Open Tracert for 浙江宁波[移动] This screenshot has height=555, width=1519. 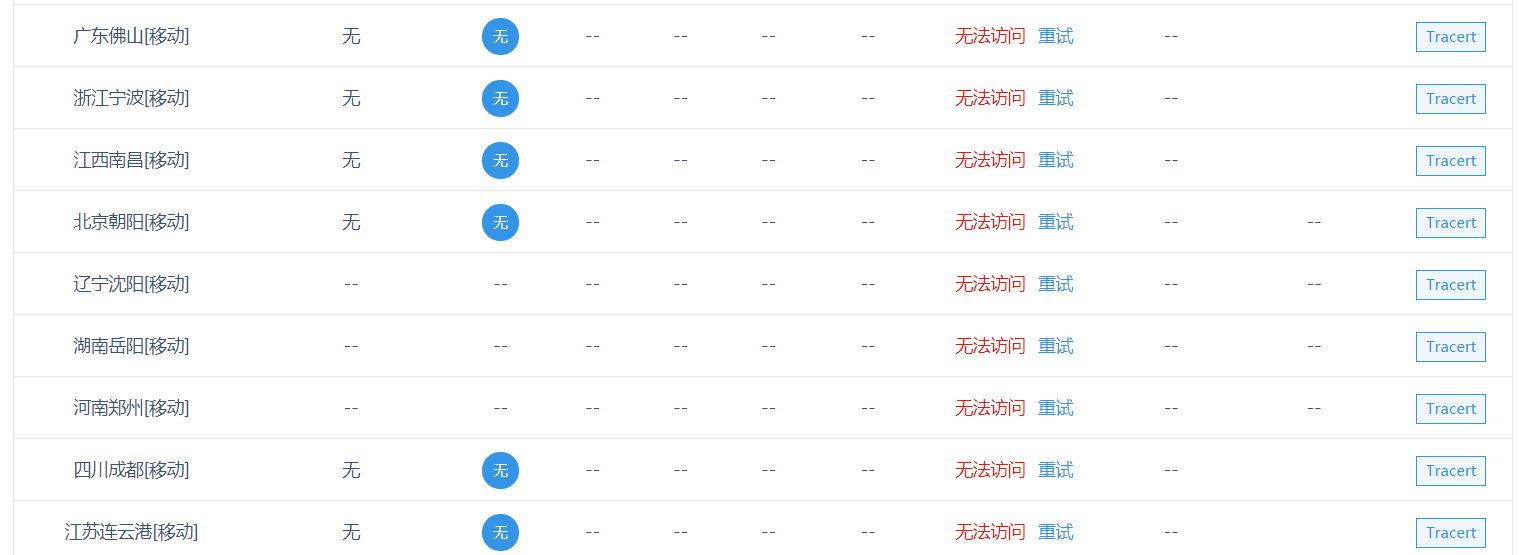coord(1450,99)
